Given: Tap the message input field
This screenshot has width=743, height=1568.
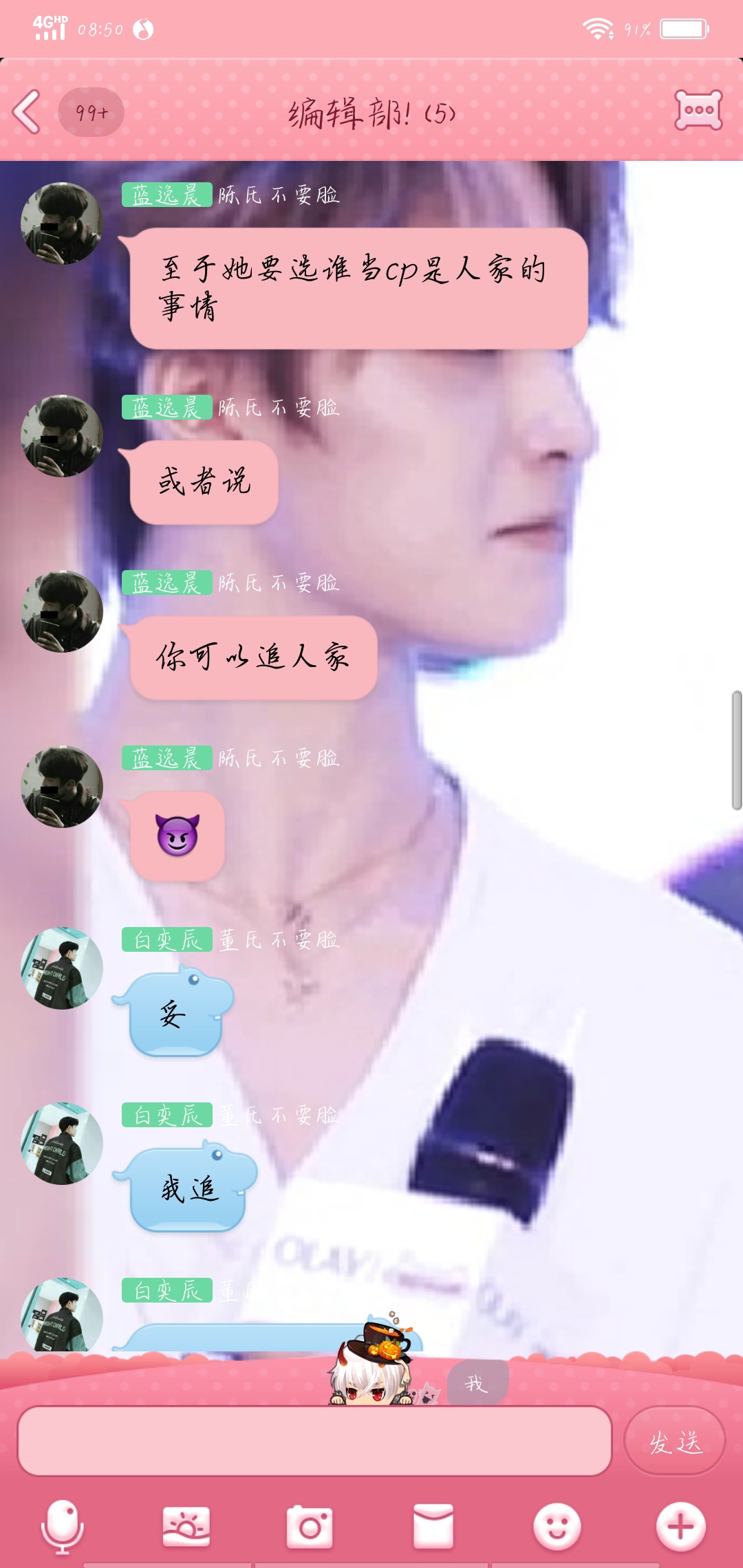Looking at the screenshot, I should (x=314, y=1441).
